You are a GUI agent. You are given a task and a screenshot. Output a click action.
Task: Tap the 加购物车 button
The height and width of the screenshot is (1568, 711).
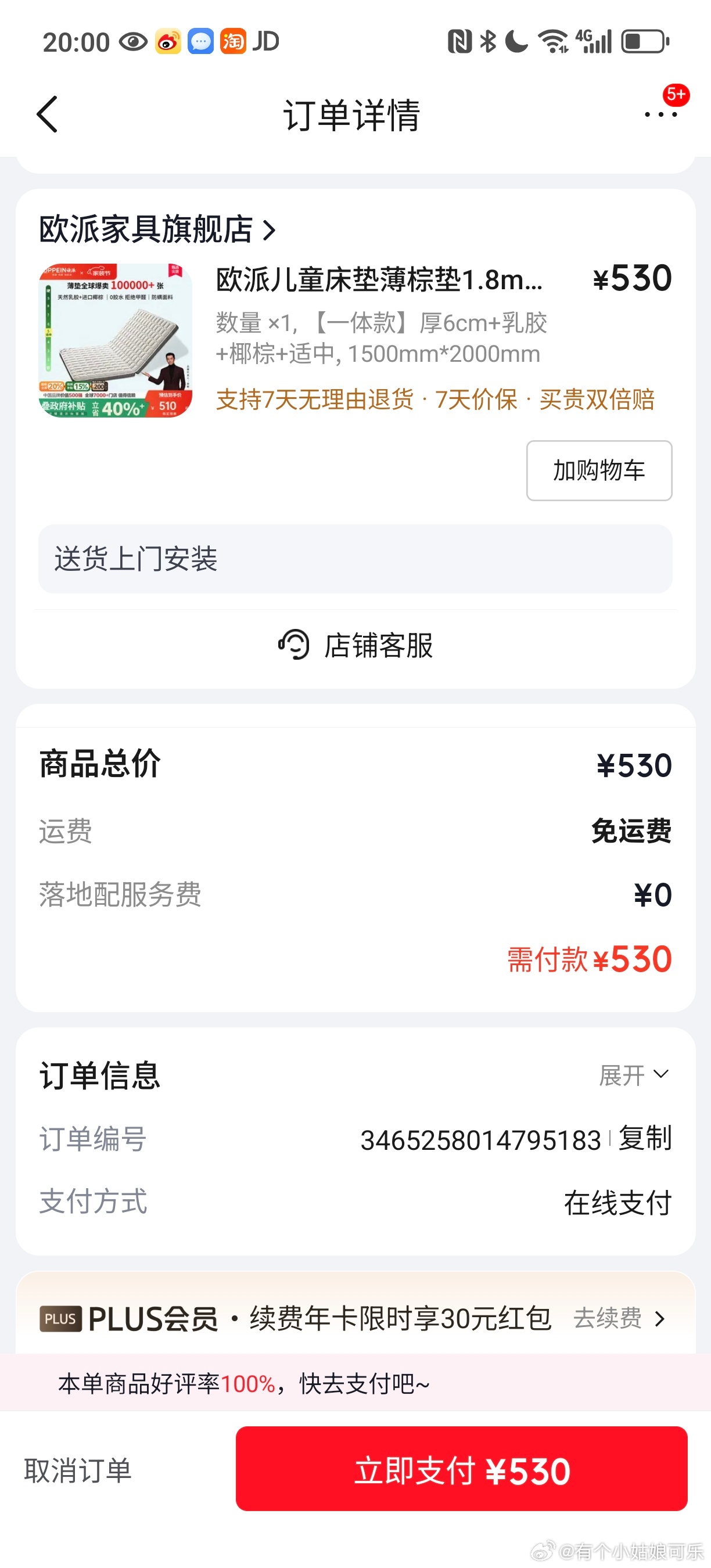598,470
